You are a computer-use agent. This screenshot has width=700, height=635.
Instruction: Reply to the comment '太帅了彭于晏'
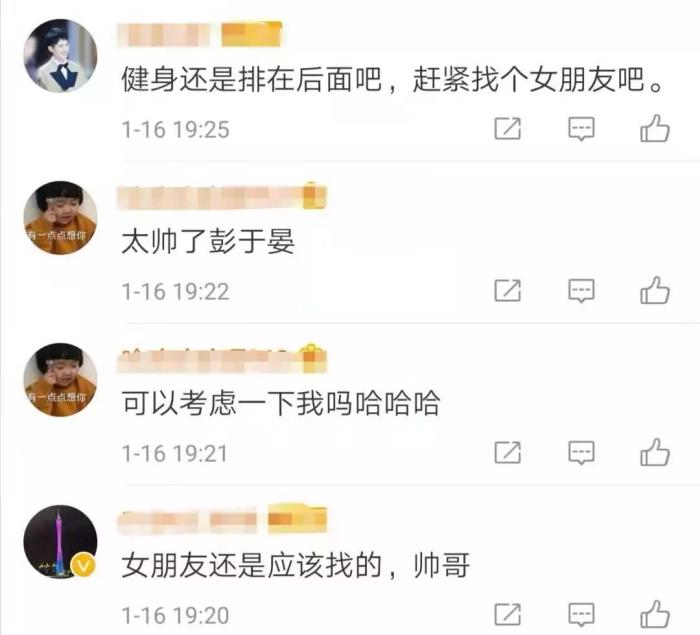(x=582, y=291)
